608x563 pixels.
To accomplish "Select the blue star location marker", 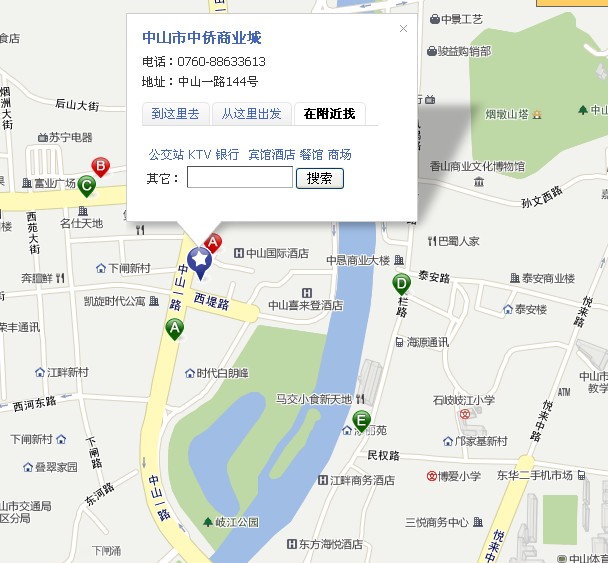I will (199, 262).
